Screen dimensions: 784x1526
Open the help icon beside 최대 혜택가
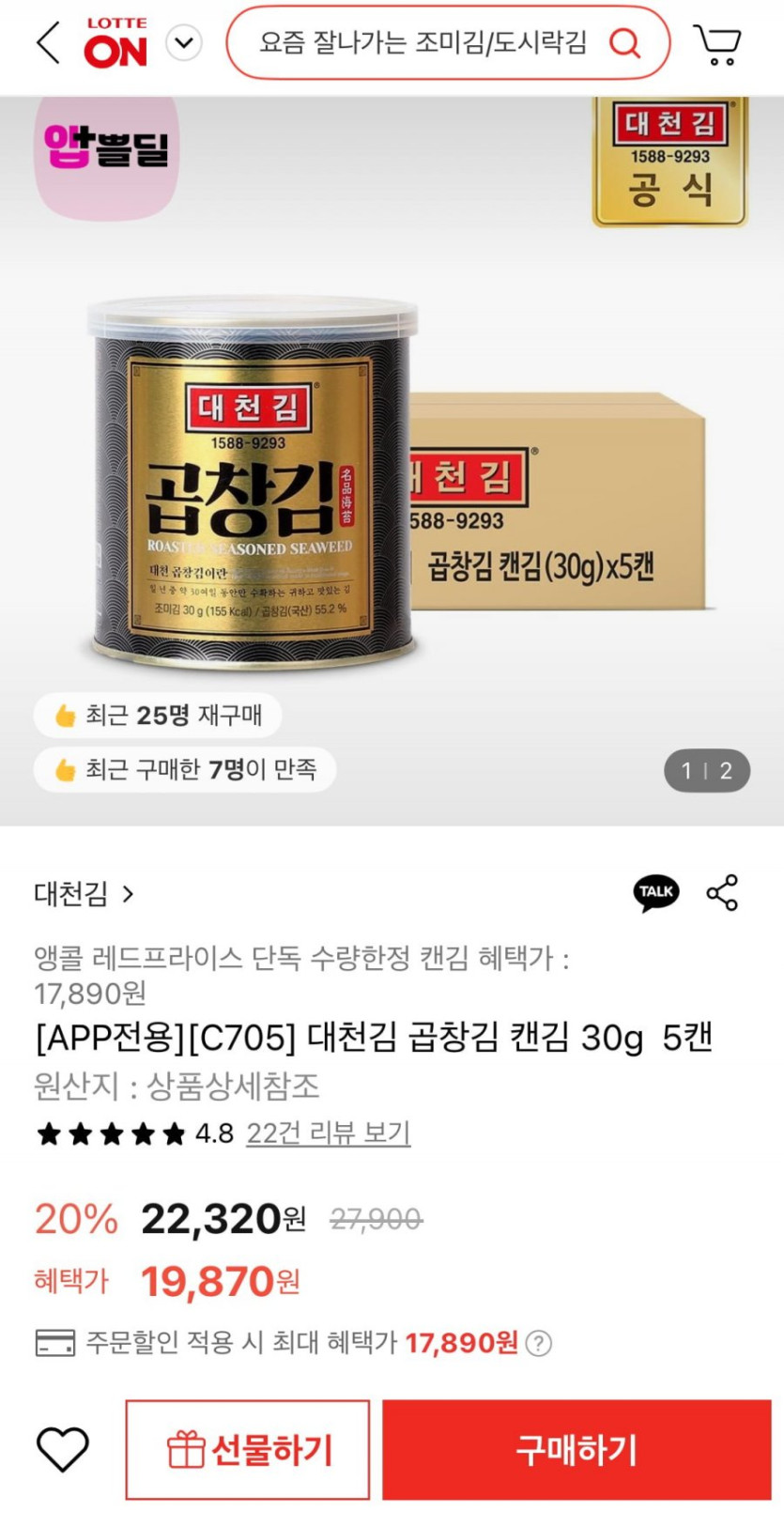(x=539, y=1343)
